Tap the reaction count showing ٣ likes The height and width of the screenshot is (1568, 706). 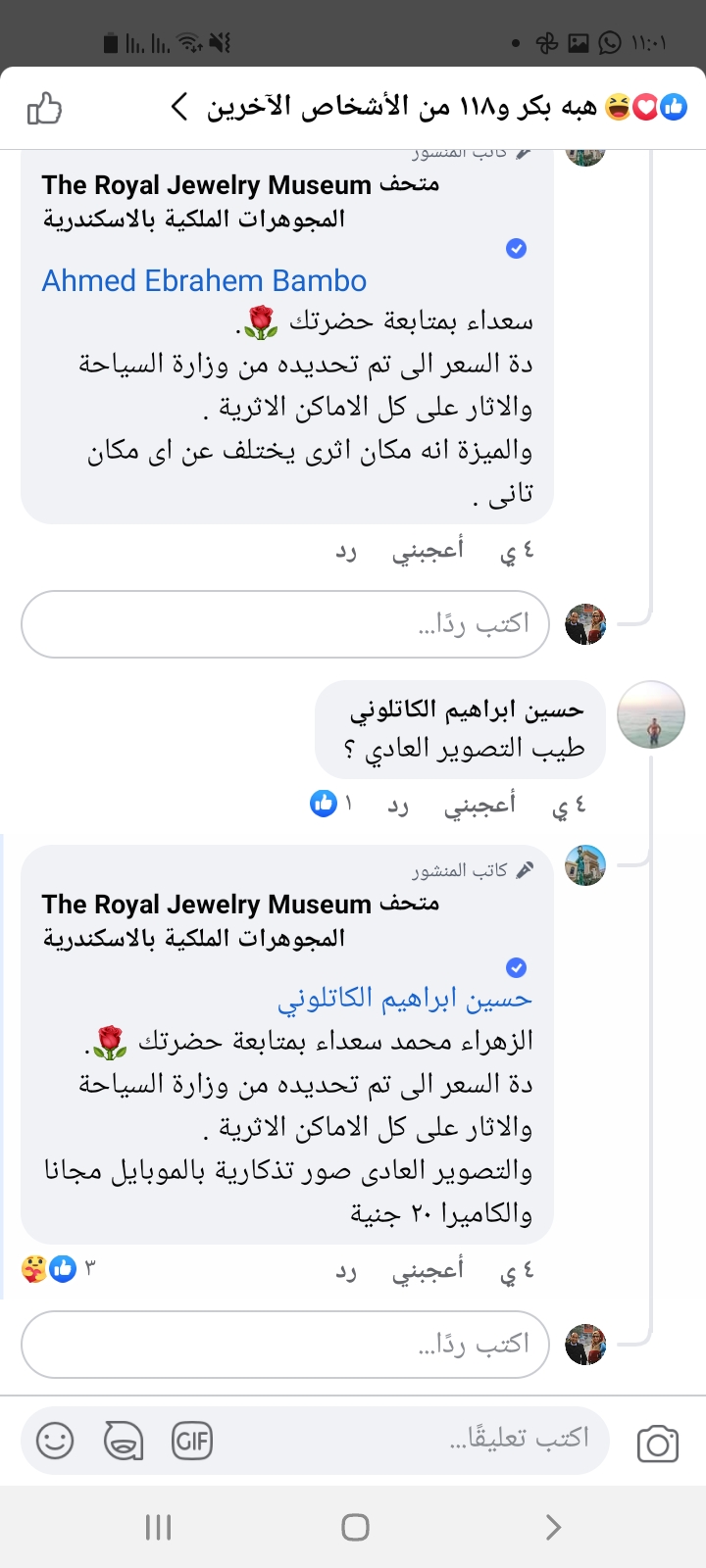(x=88, y=1269)
